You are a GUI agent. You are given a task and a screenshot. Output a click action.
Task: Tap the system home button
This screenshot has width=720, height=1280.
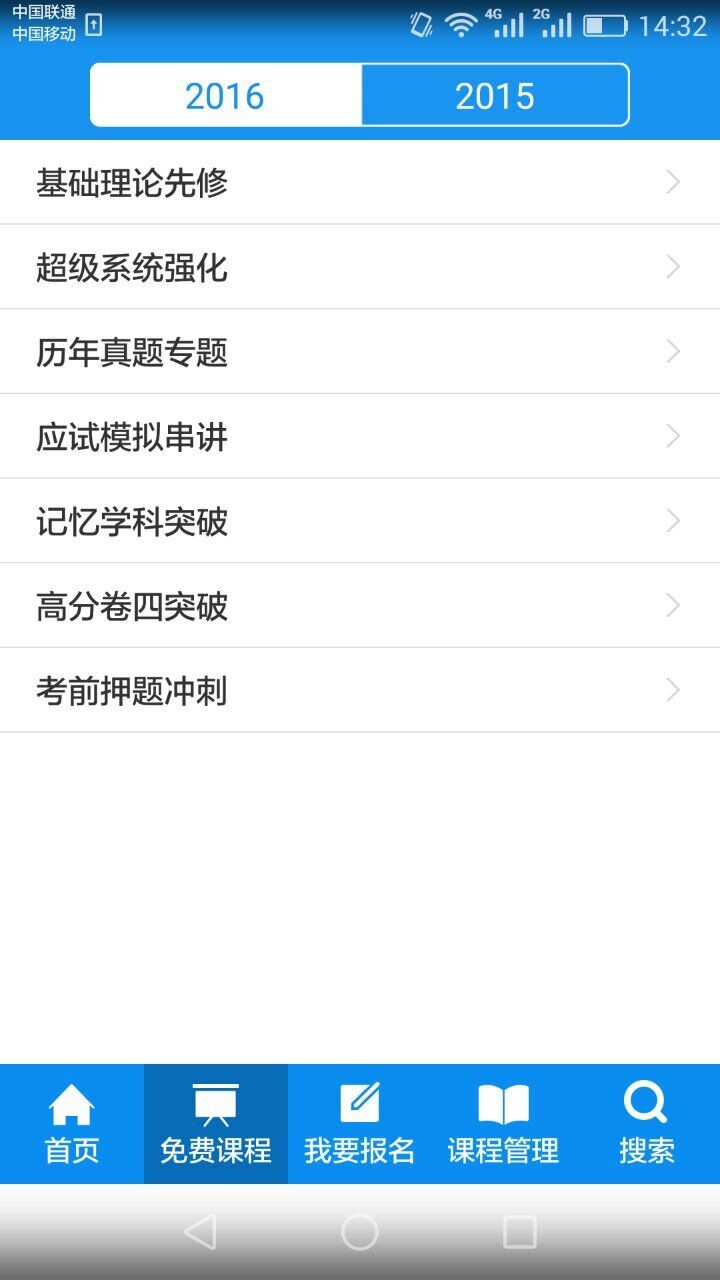(360, 1232)
